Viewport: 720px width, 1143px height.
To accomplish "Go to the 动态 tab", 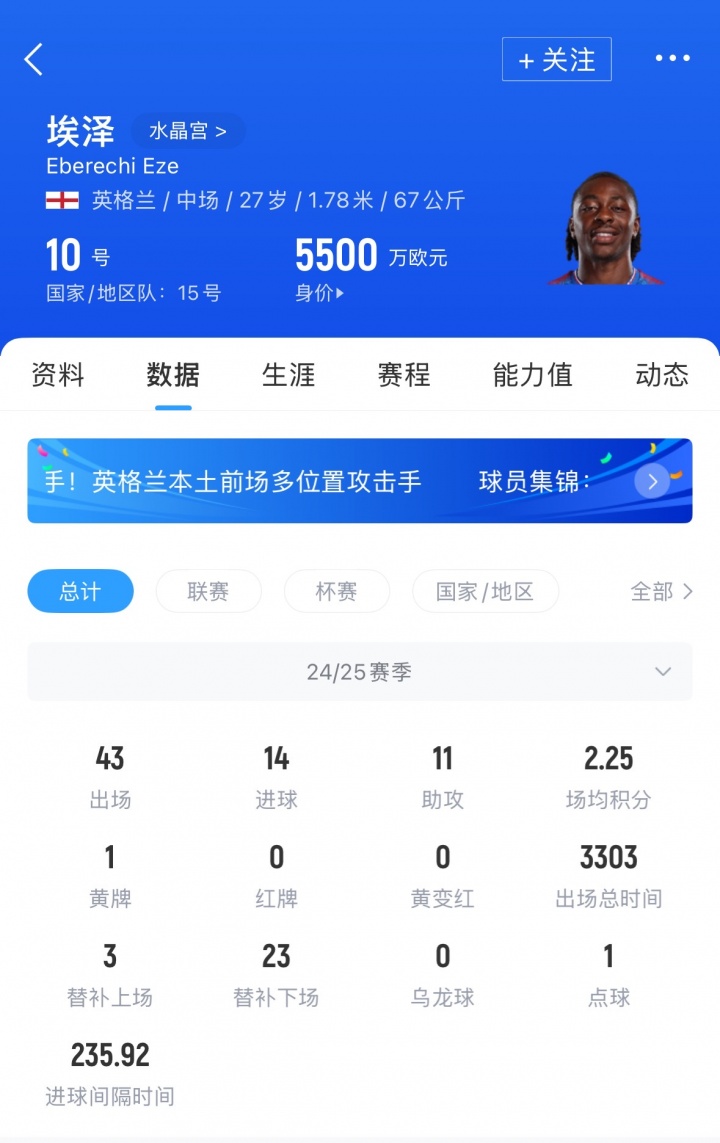I will point(662,375).
